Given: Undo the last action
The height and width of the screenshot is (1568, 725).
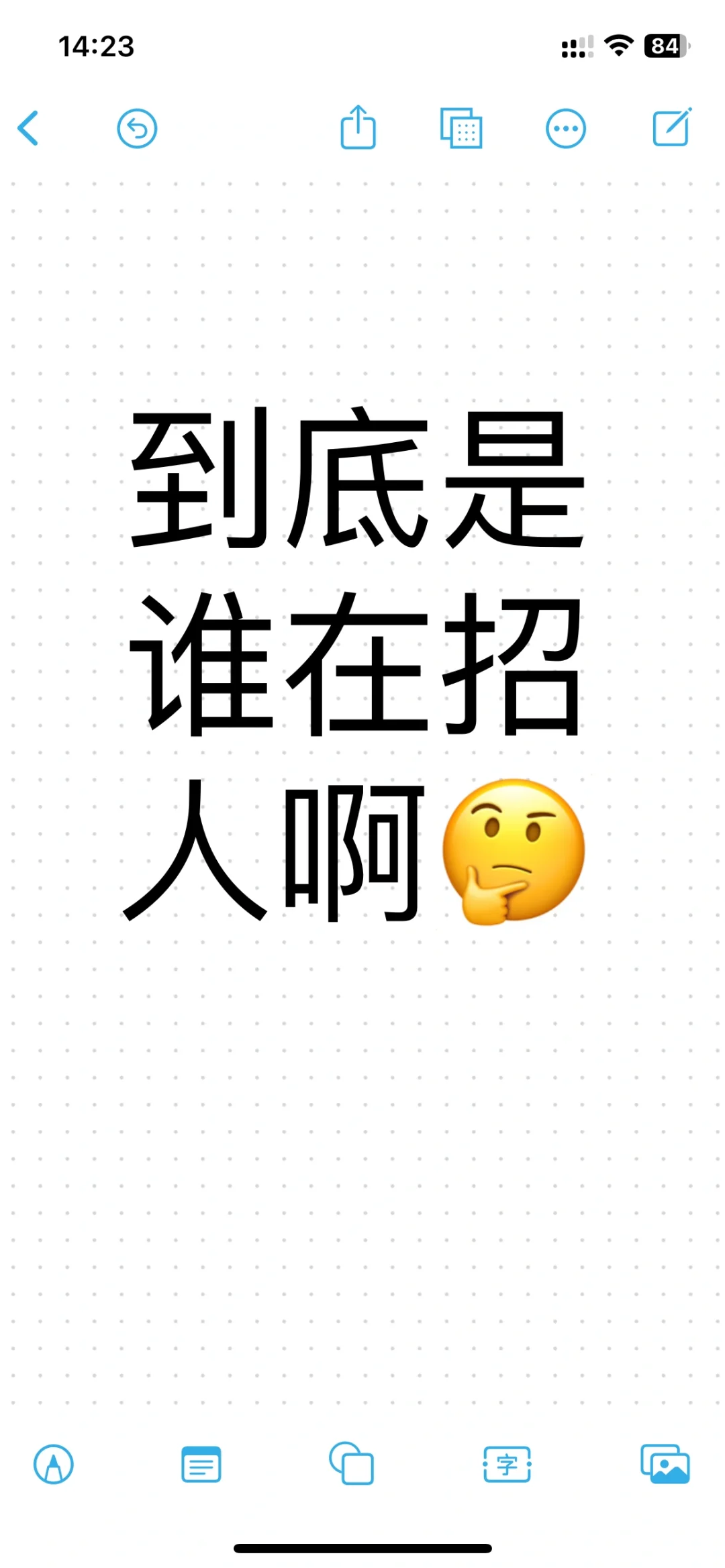Looking at the screenshot, I should pyautogui.click(x=137, y=128).
